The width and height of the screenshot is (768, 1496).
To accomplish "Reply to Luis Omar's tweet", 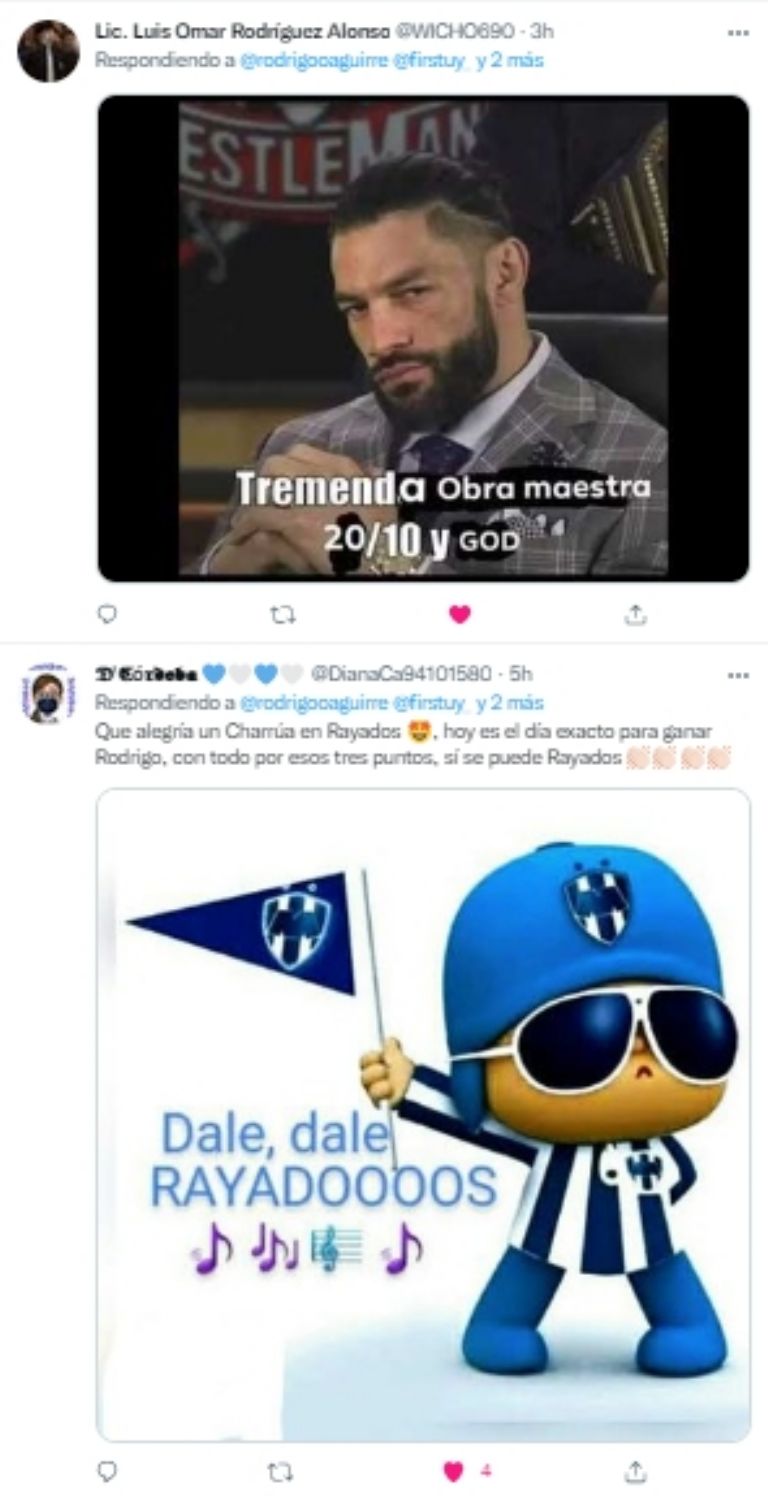I will pyautogui.click(x=108, y=614).
